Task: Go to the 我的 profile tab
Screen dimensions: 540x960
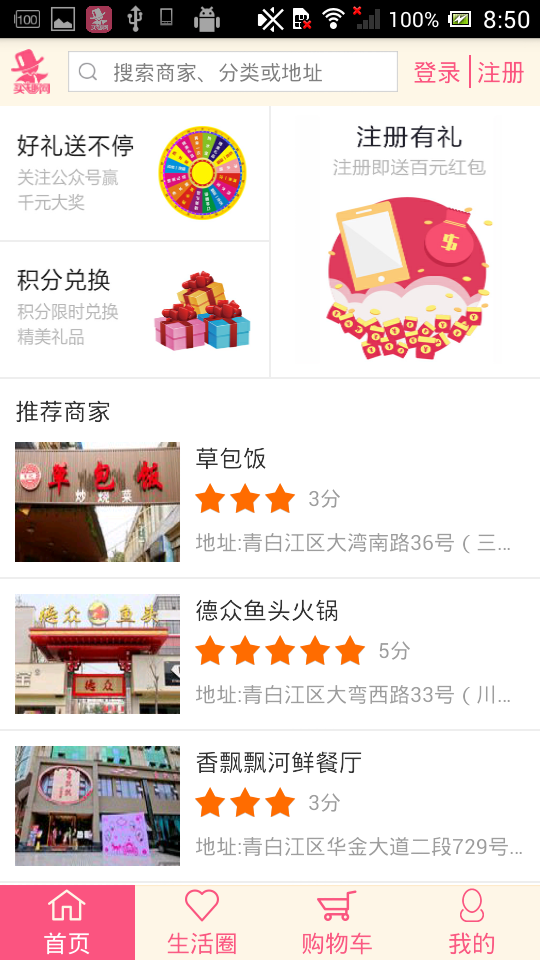Action: pos(472,922)
